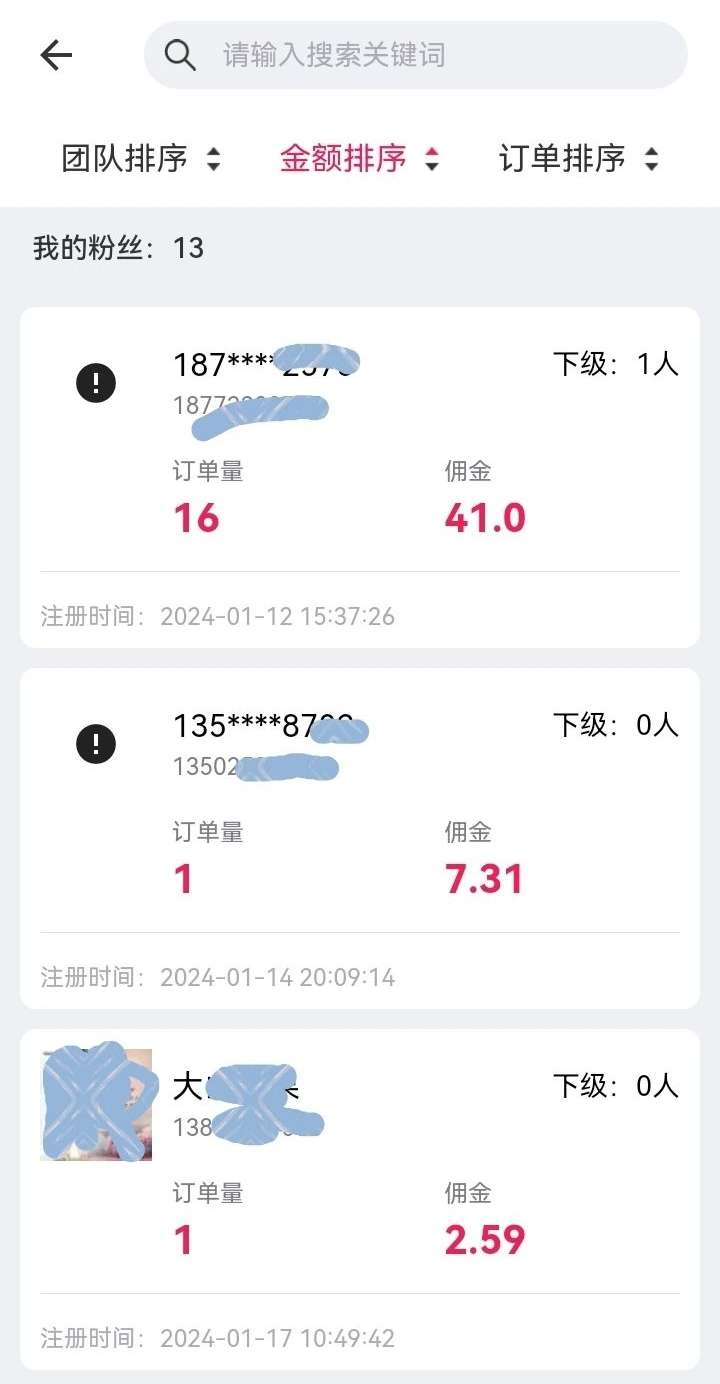Open fan card with 41.0 commission
Image resolution: width=720 pixels, height=1384 pixels.
point(360,477)
